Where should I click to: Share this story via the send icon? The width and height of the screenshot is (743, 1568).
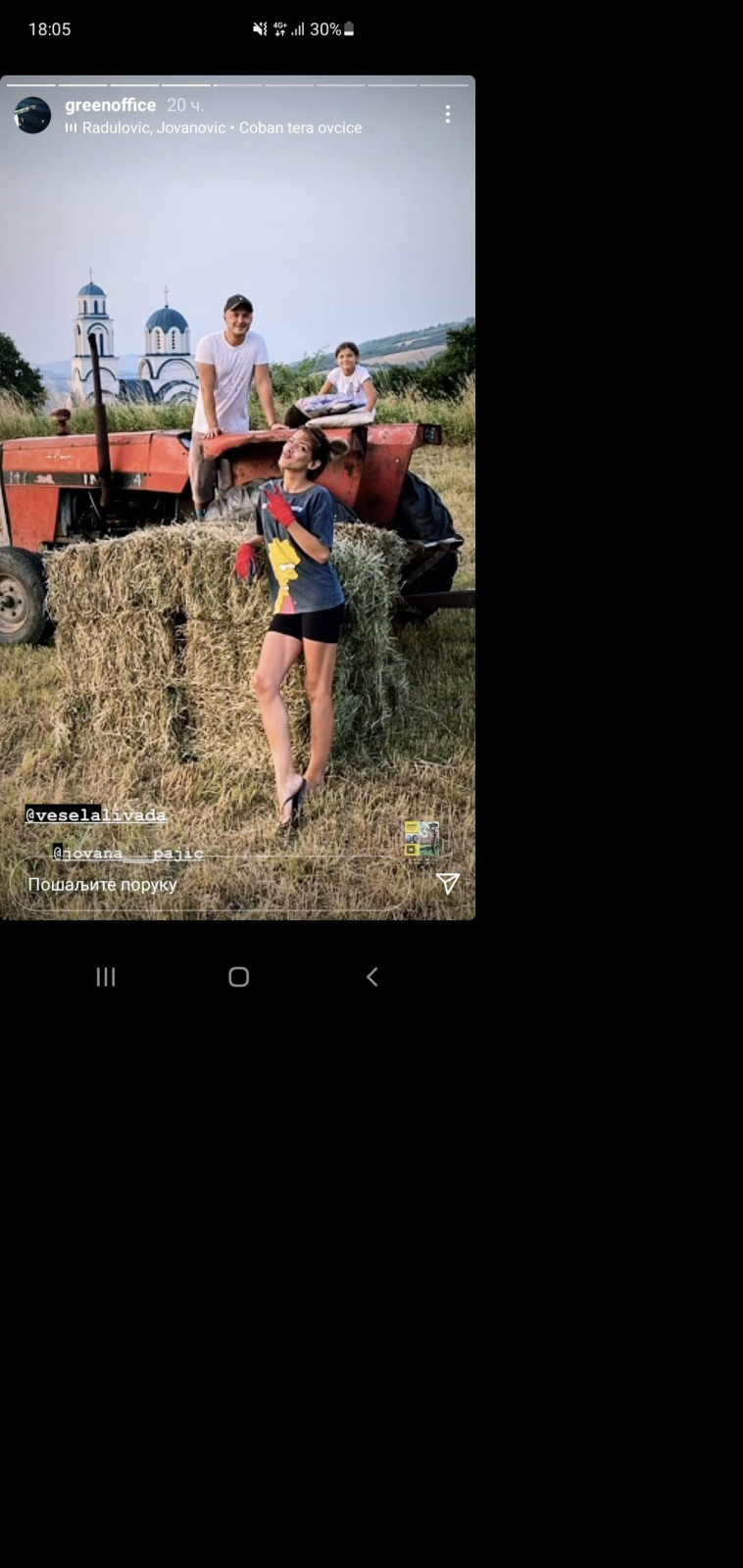448,884
